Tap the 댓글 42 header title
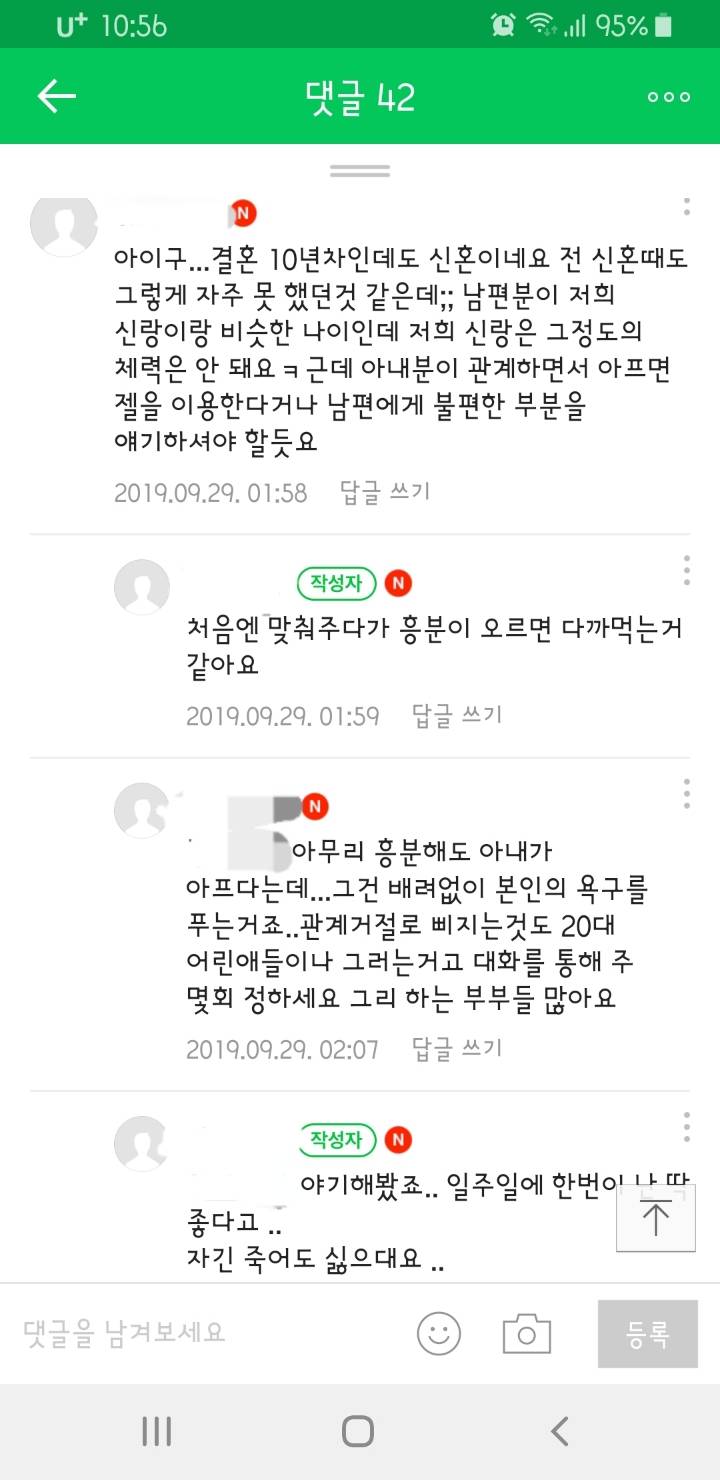This screenshot has height=1480, width=720. click(360, 97)
